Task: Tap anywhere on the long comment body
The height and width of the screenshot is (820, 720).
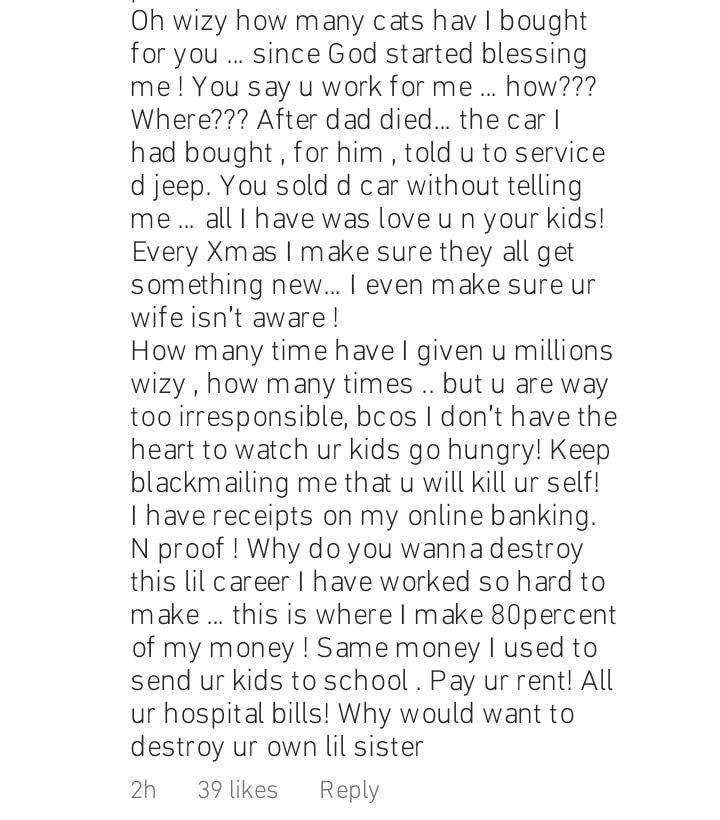Action: pyautogui.click(x=370, y=380)
